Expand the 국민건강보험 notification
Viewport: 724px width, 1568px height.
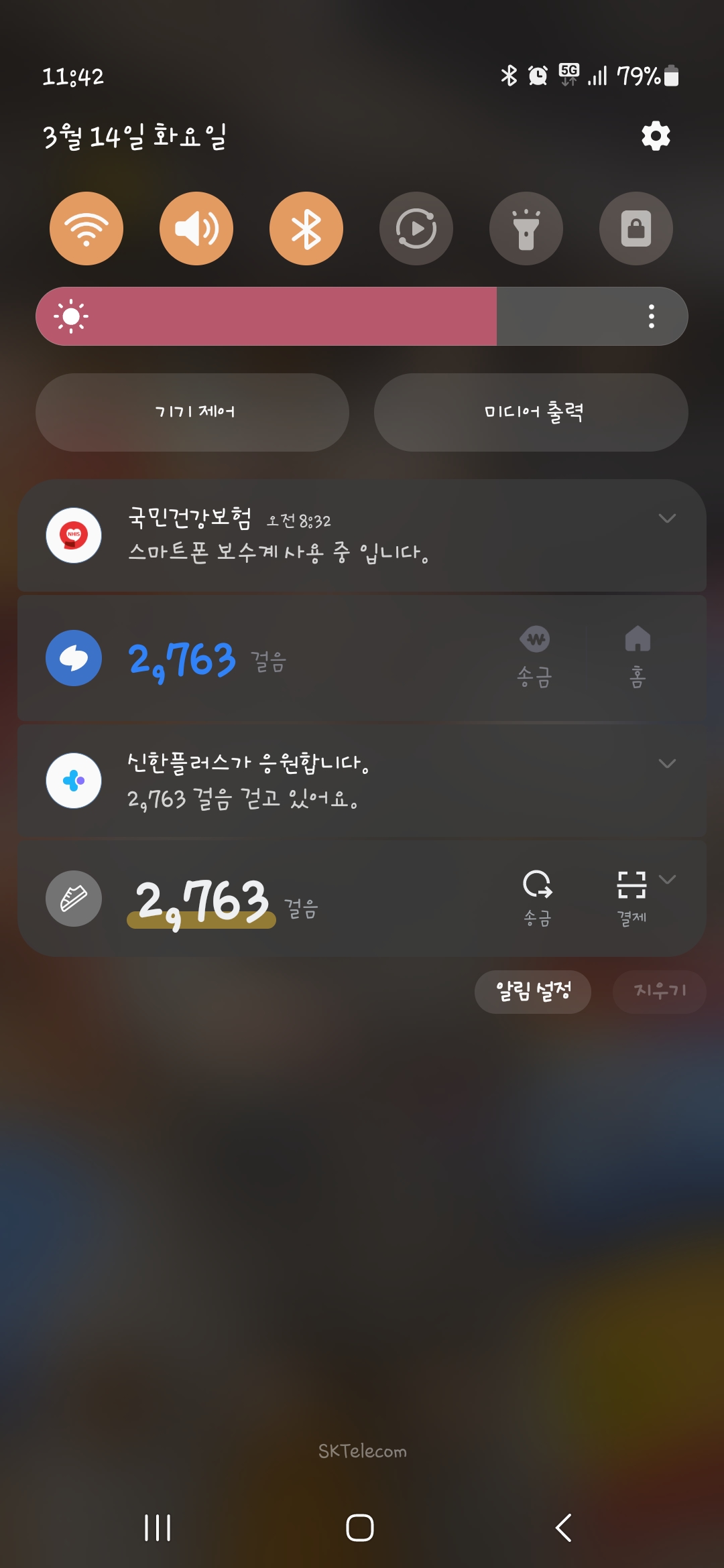click(666, 518)
